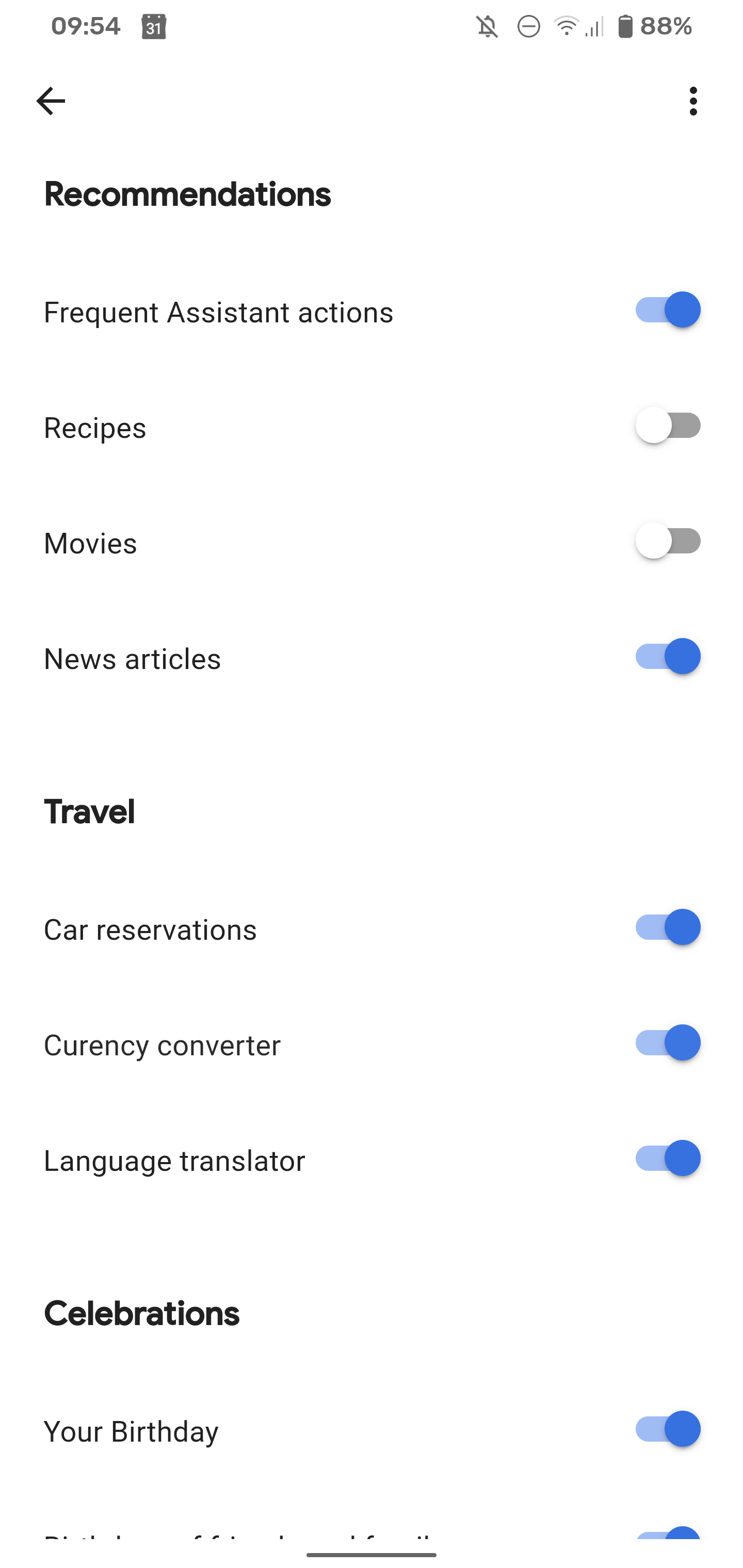Image resolution: width=743 pixels, height=1568 pixels.
Task: Toggle the Curency converter switch
Action: [668, 1043]
